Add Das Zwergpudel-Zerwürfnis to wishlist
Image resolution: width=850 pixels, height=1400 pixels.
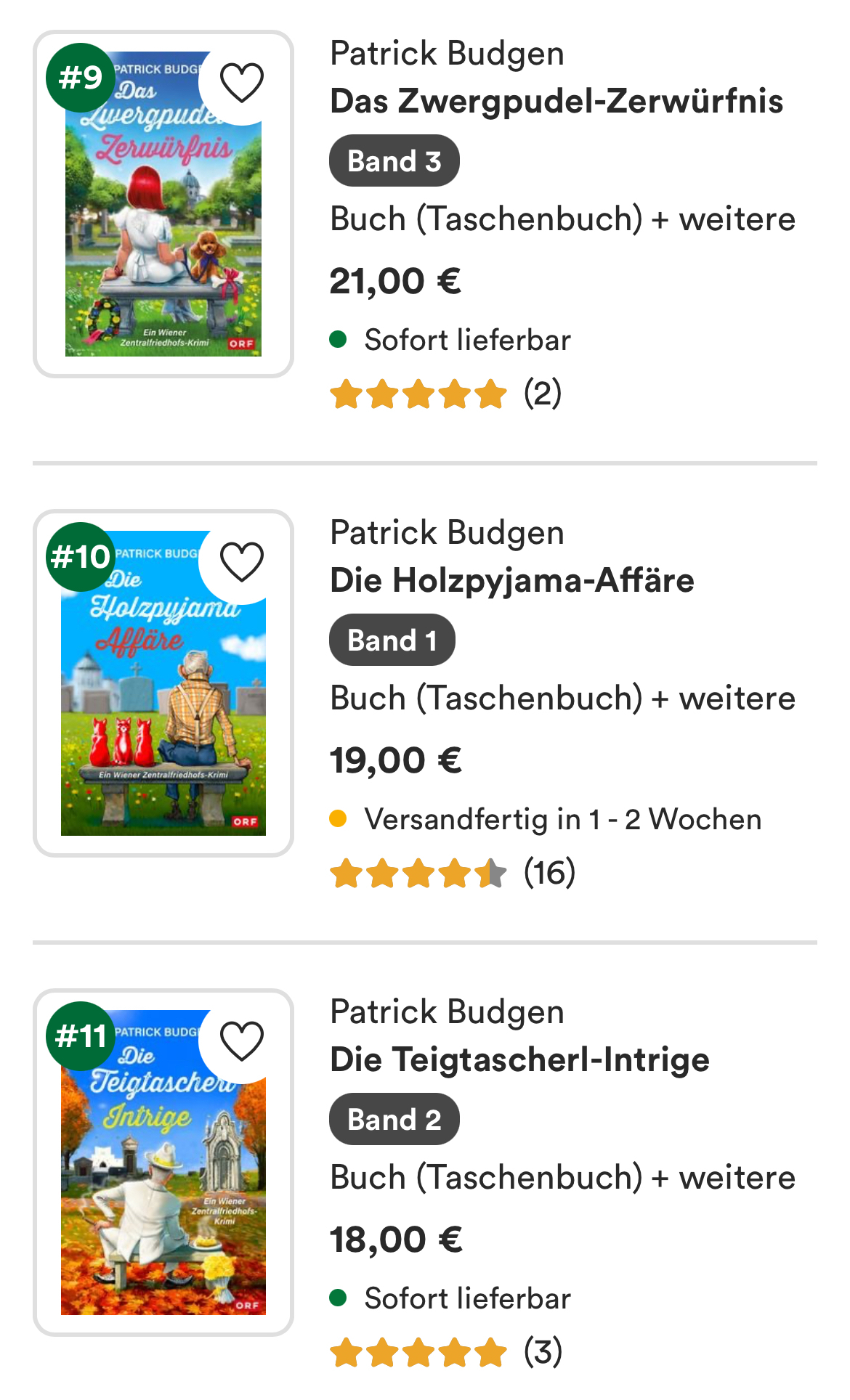click(241, 83)
